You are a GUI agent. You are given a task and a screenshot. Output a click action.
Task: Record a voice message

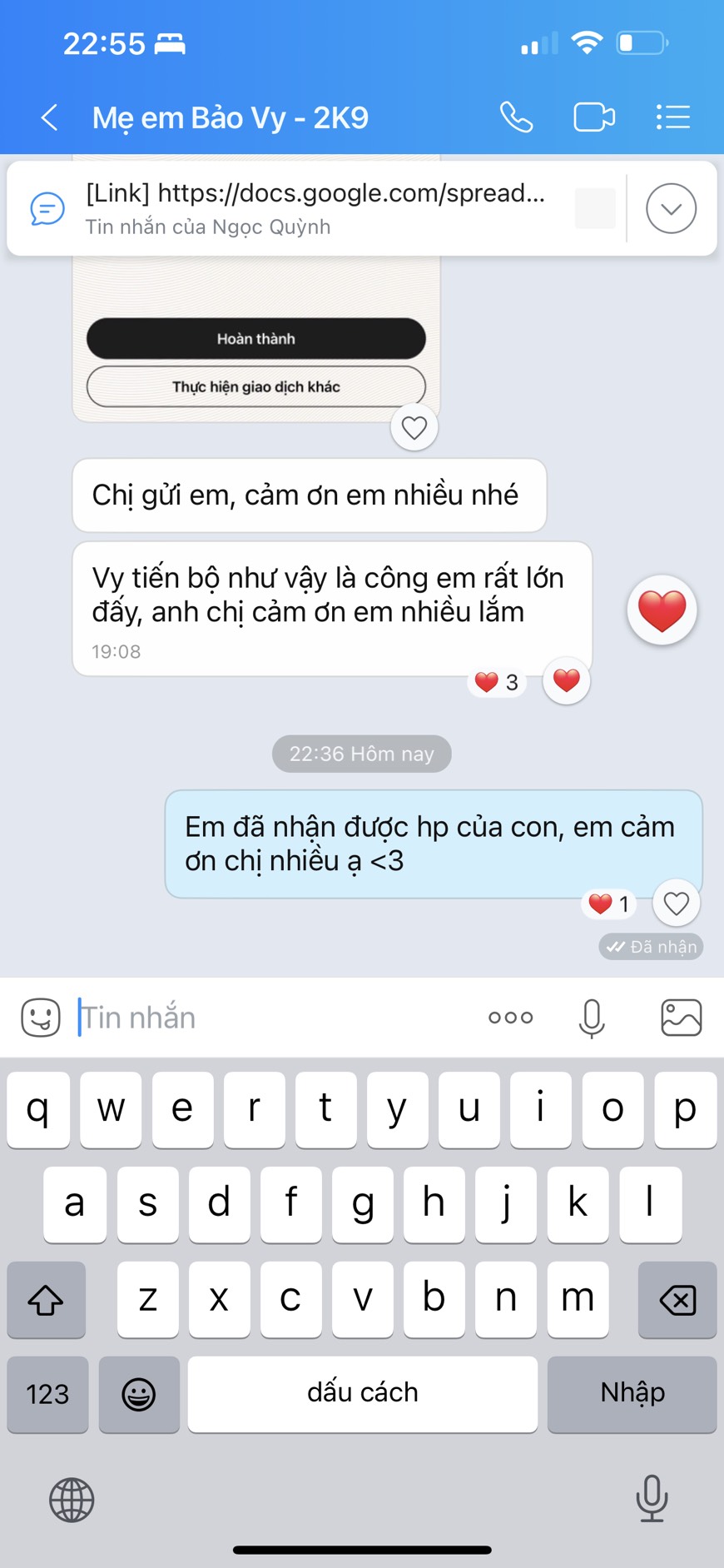click(x=592, y=1017)
